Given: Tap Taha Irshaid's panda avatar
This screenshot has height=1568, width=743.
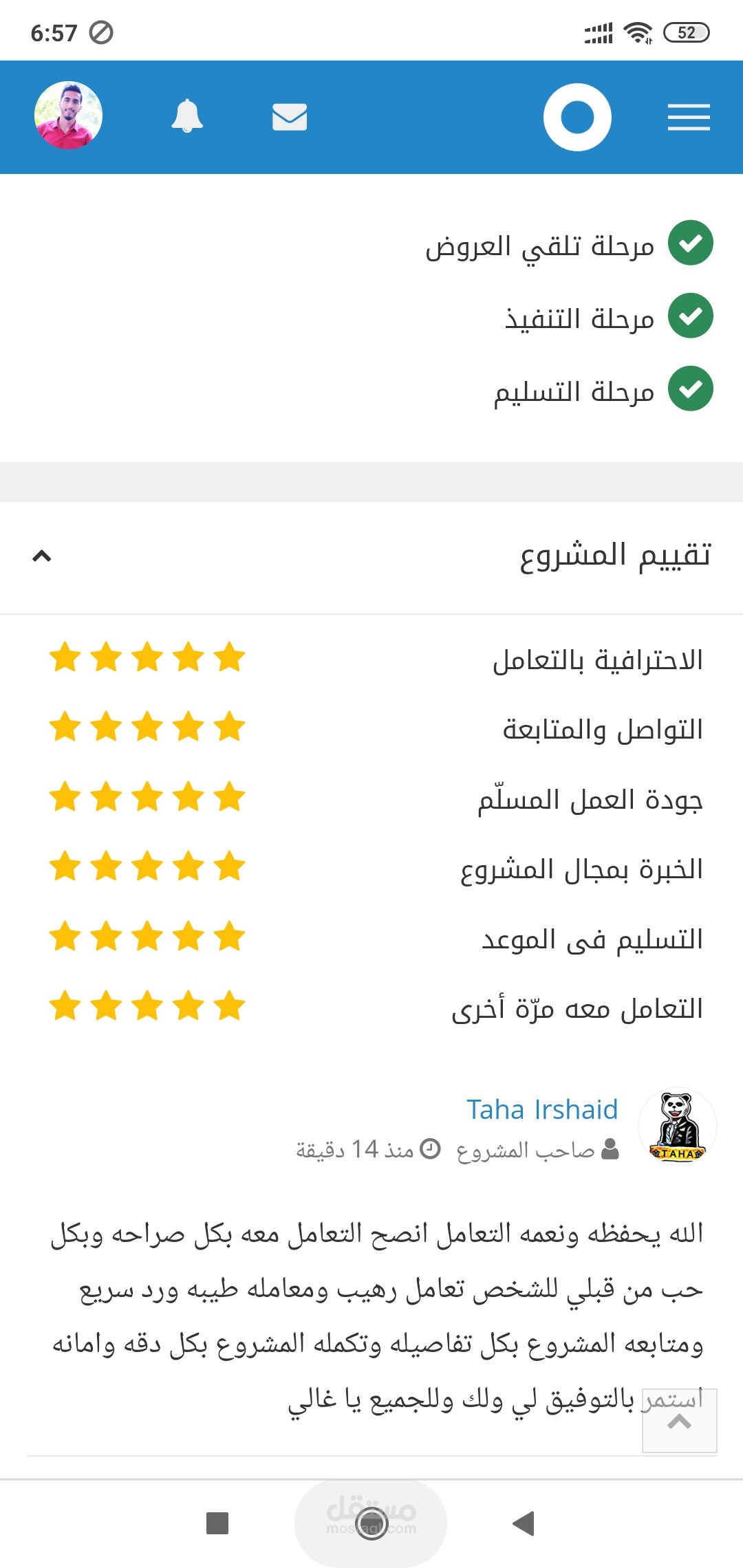Looking at the screenshot, I should tap(678, 1126).
